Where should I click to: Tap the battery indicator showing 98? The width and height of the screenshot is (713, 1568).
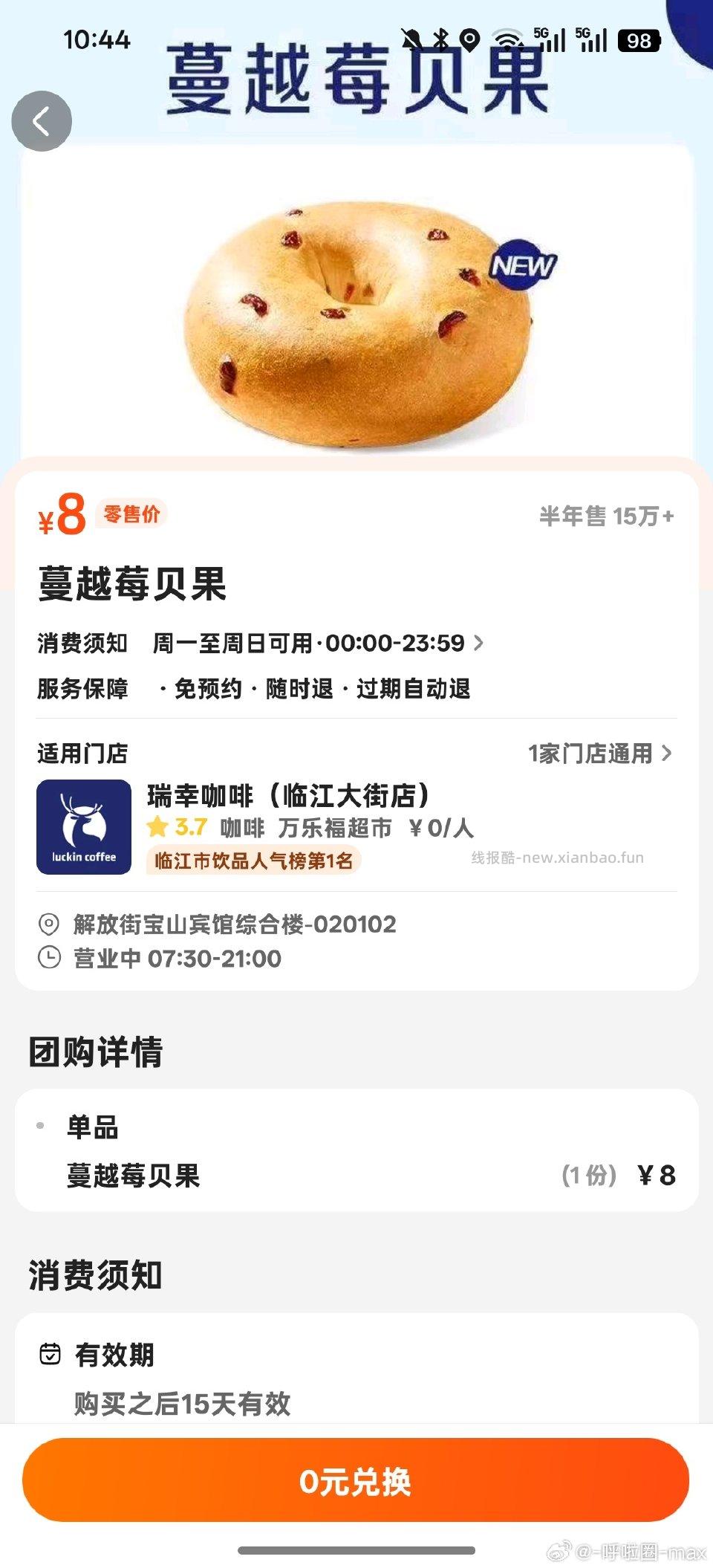639,42
